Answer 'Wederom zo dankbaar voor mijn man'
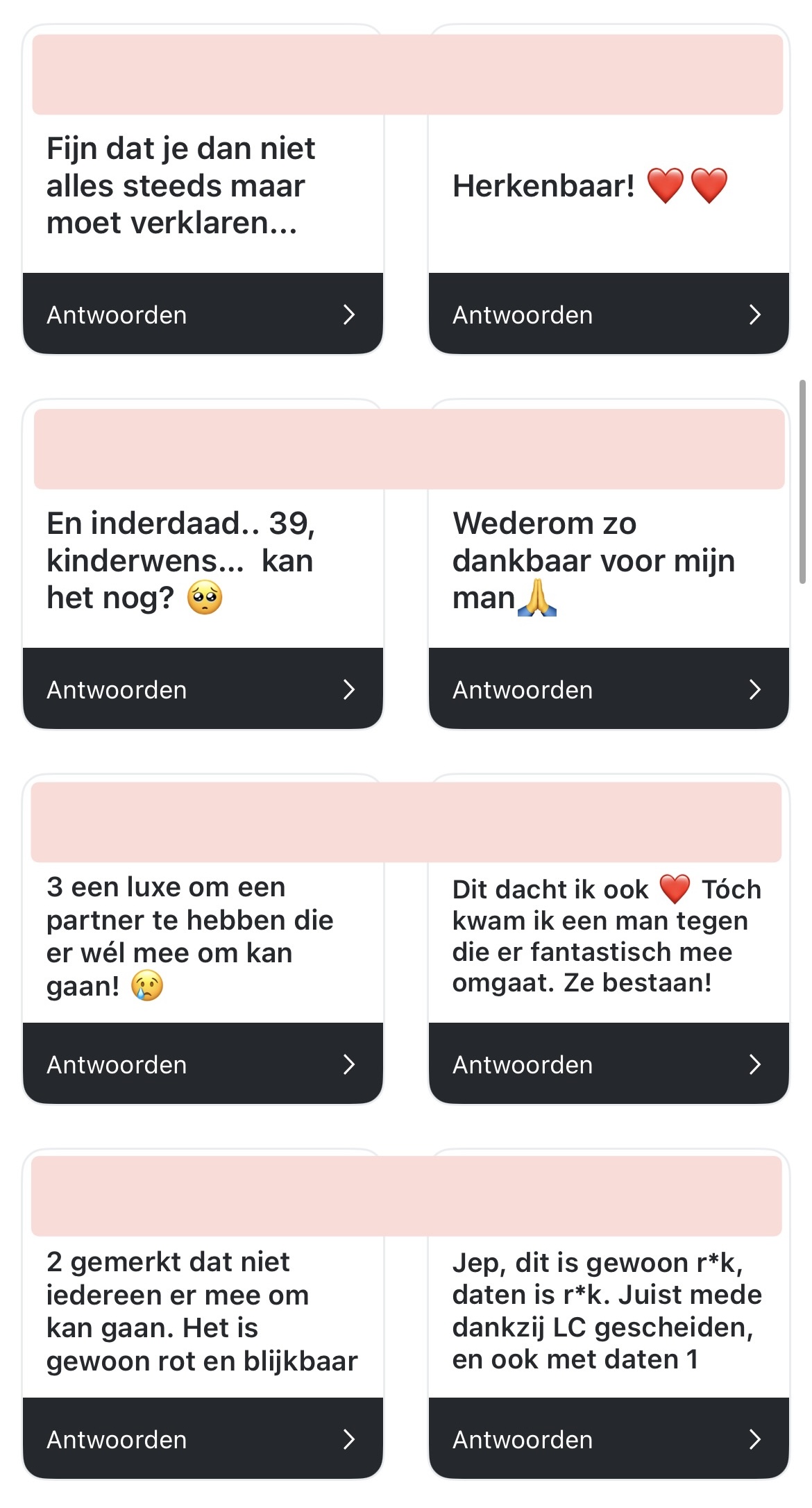 click(x=608, y=689)
